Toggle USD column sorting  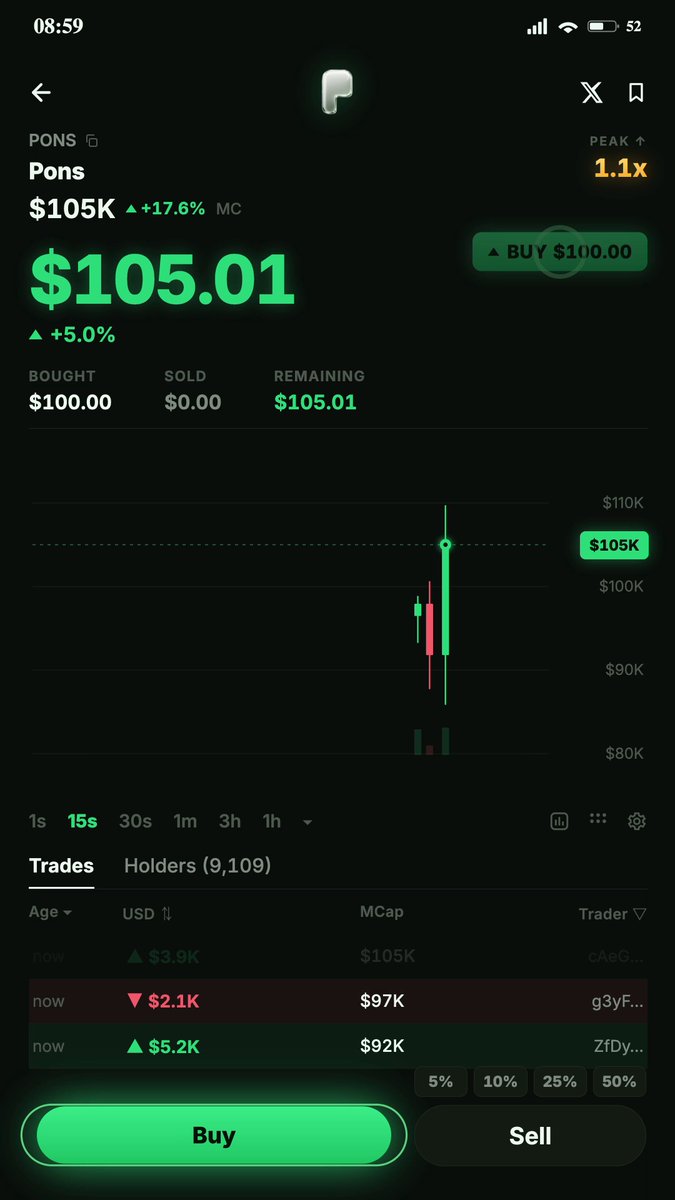coord(147,913)
